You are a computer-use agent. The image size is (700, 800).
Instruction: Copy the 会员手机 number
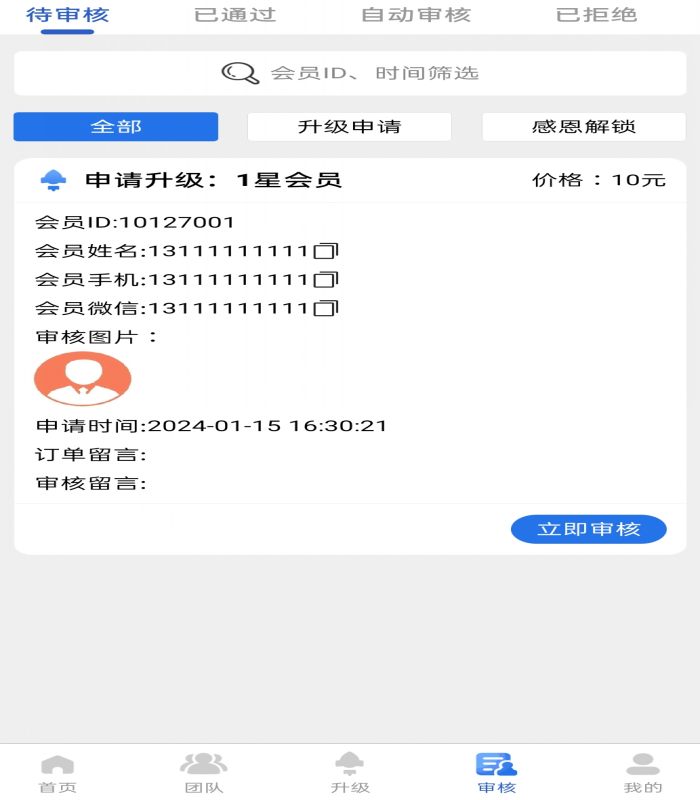pyautogui.click(x=326, y=279)
